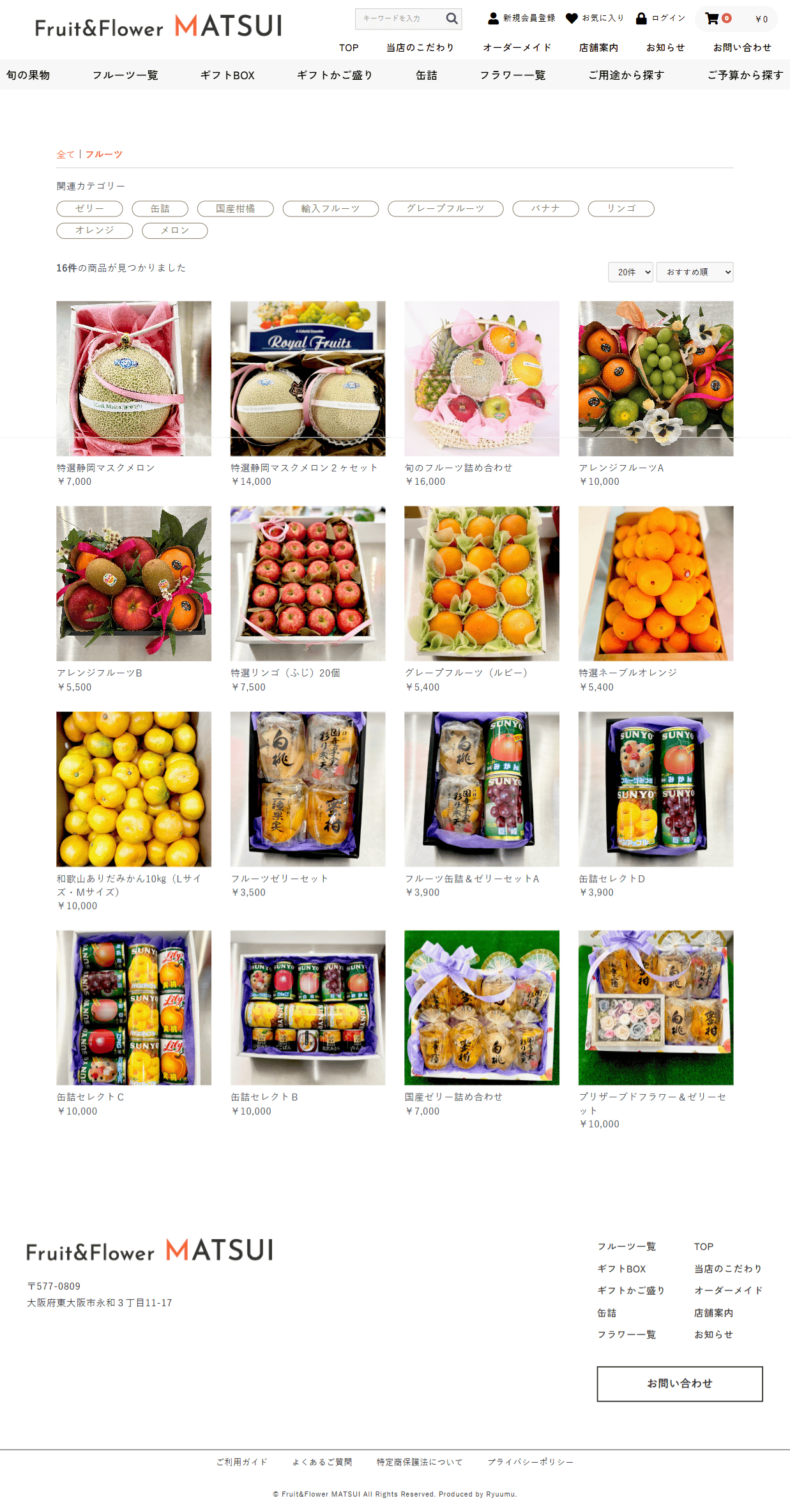Open the 旬の果物 menu item
The height and width of the screenshot is (1512, 790).
(x=28, y=75)
